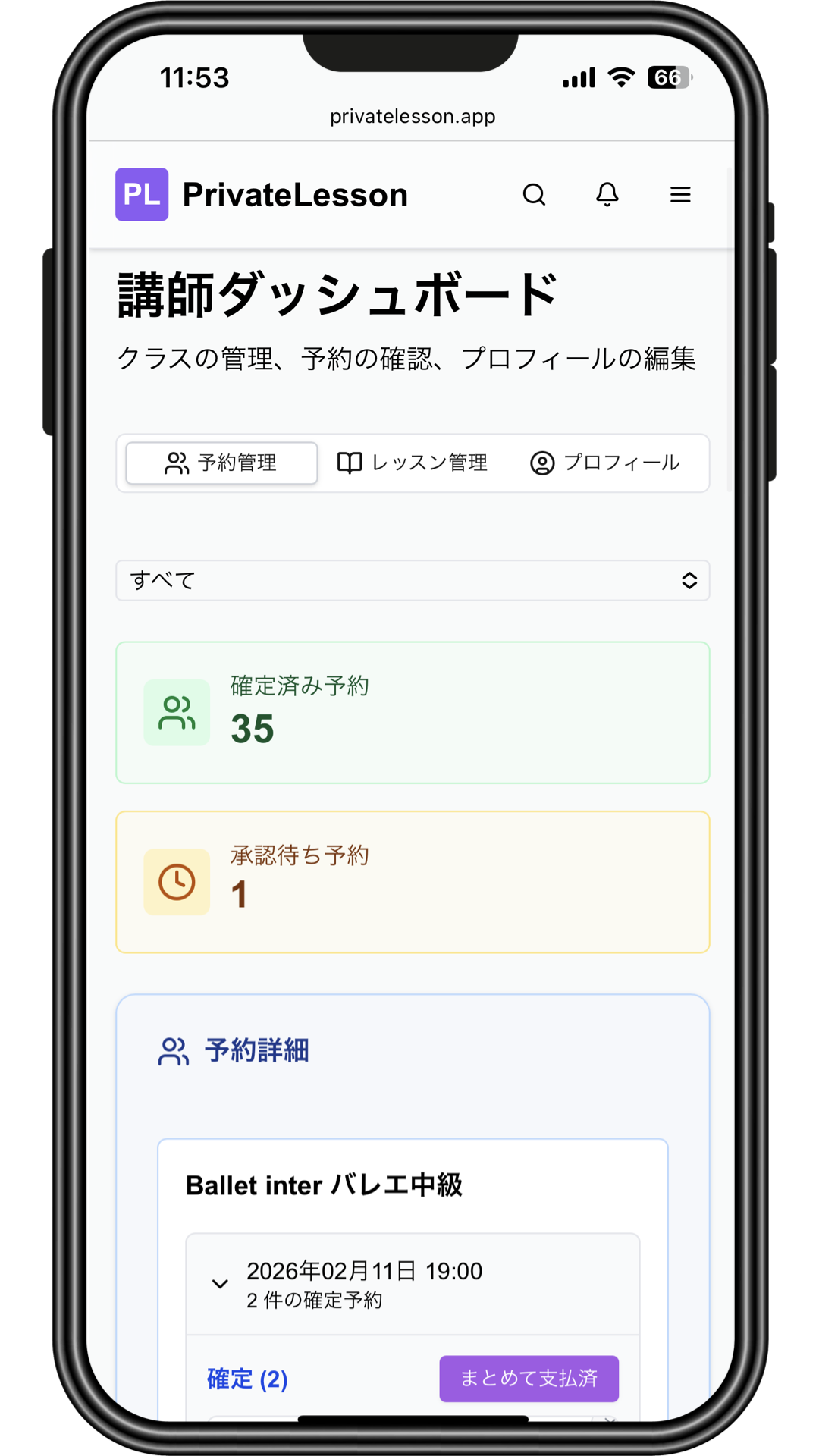Open the すべて filter dropdown
The height and width of the screenshot is (1456, 819).
click(x=413, y=581)
